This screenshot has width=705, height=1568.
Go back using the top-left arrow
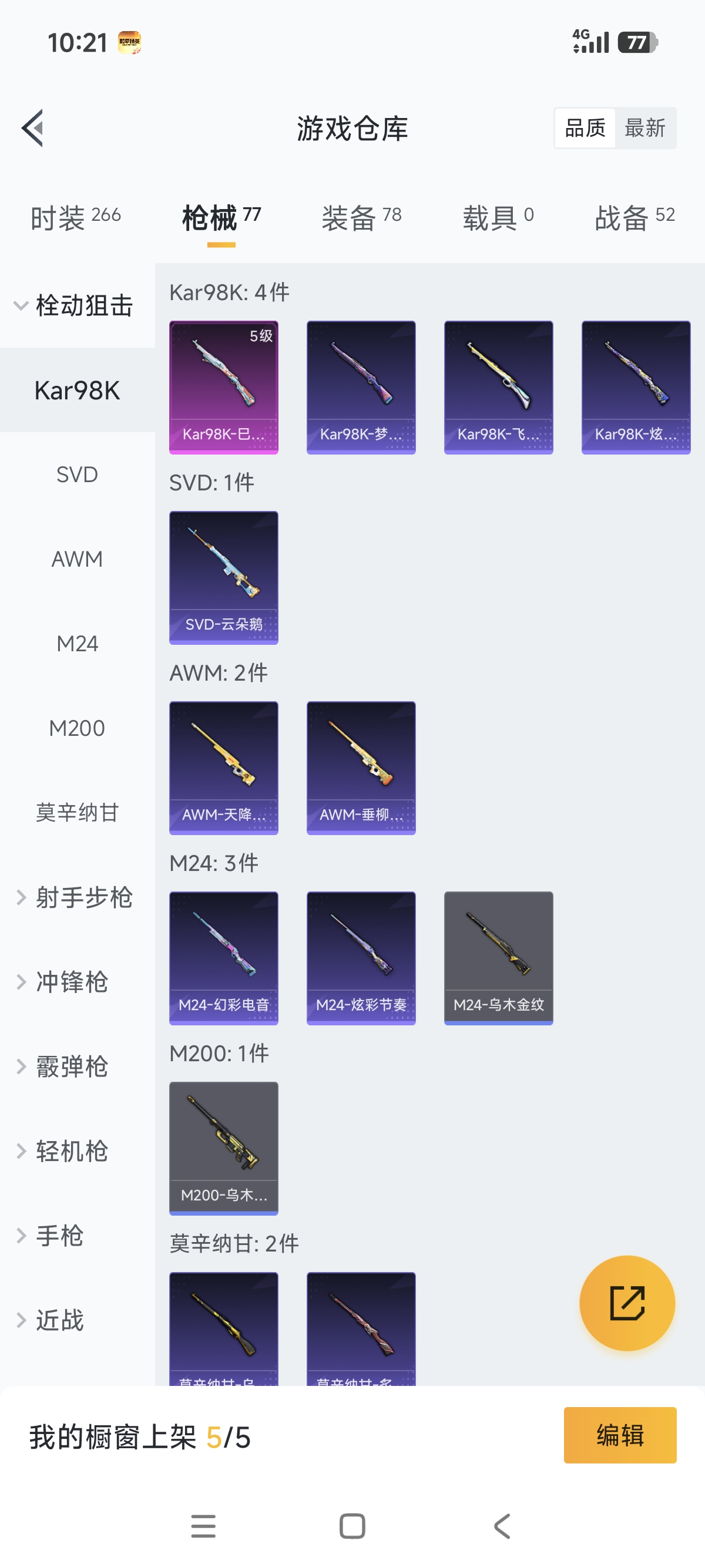coord(33,128)
